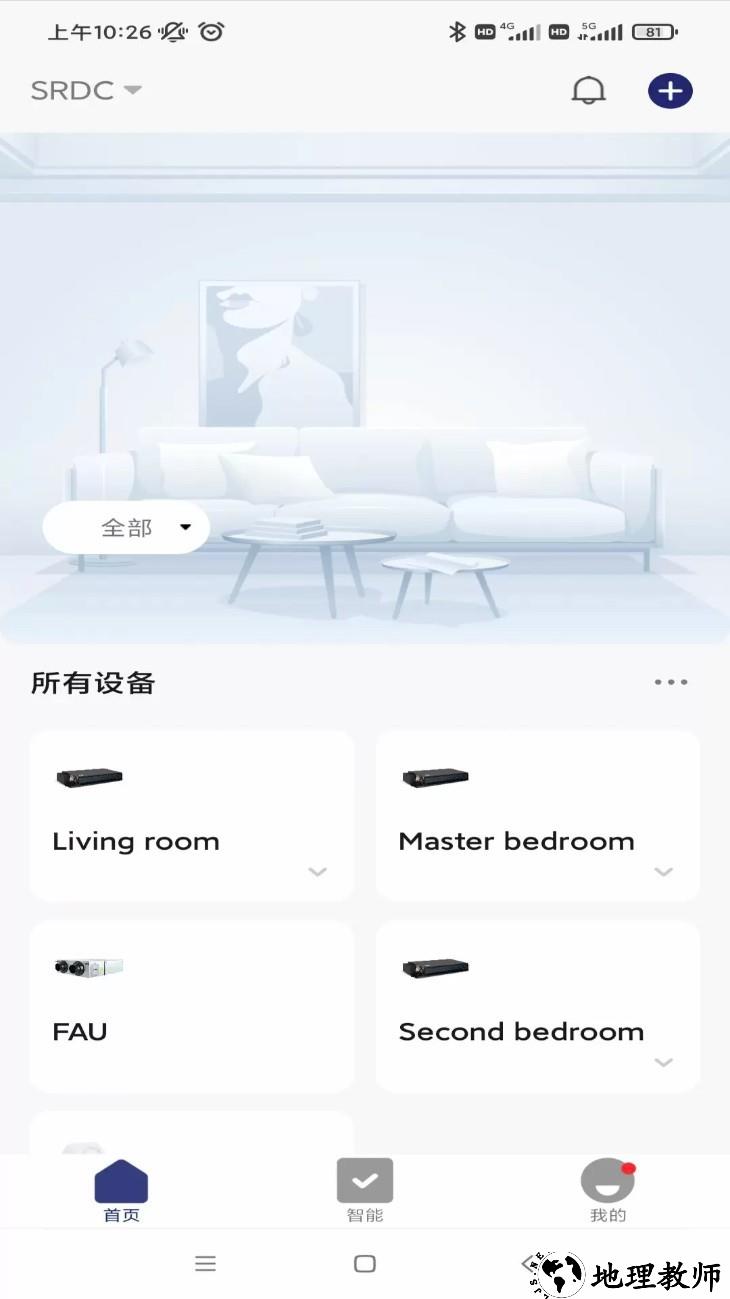Open the Living room air conditioner device icon

tap(88, 777)
